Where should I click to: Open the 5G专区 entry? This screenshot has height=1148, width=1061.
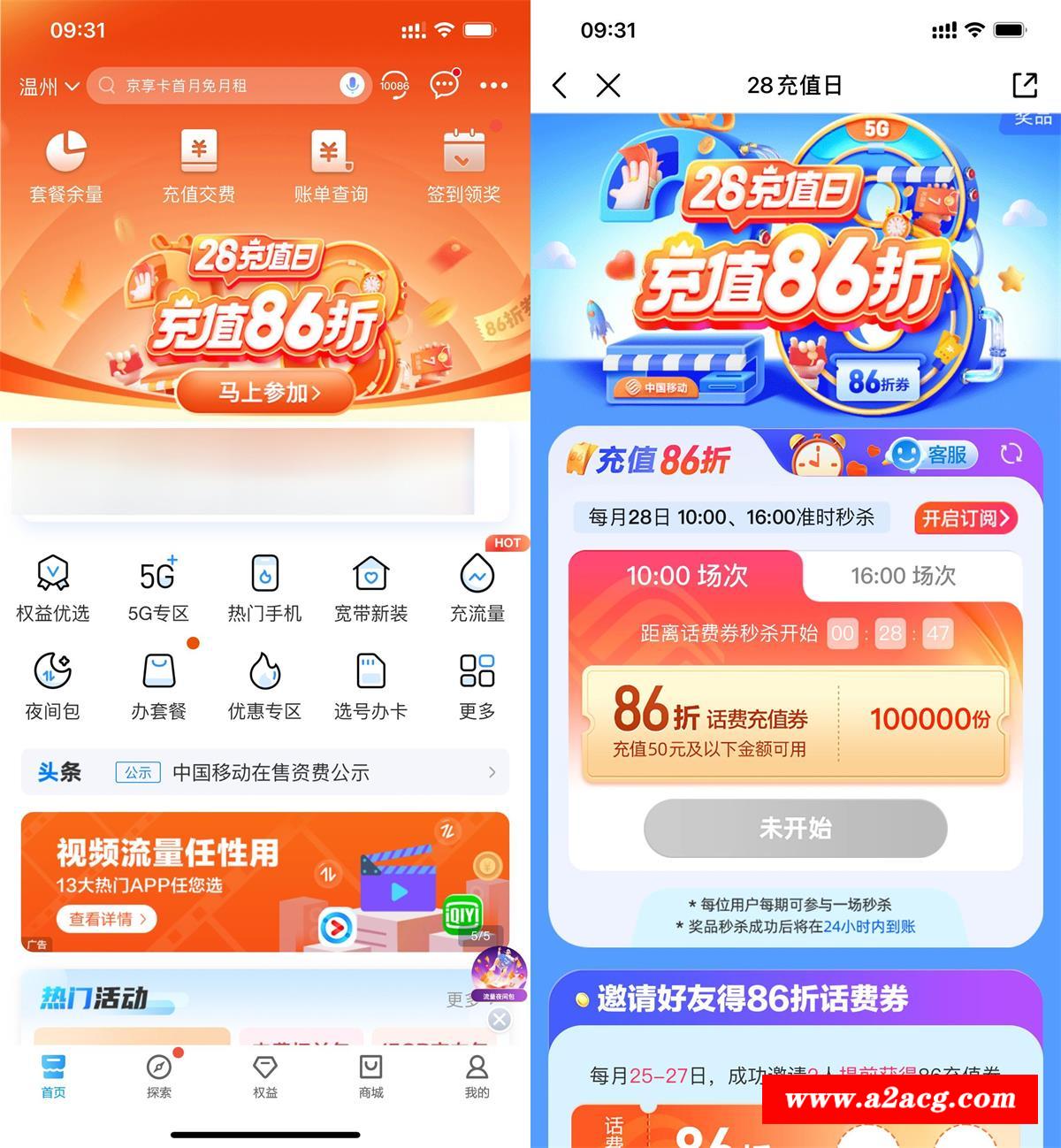[x=158, y=588]
